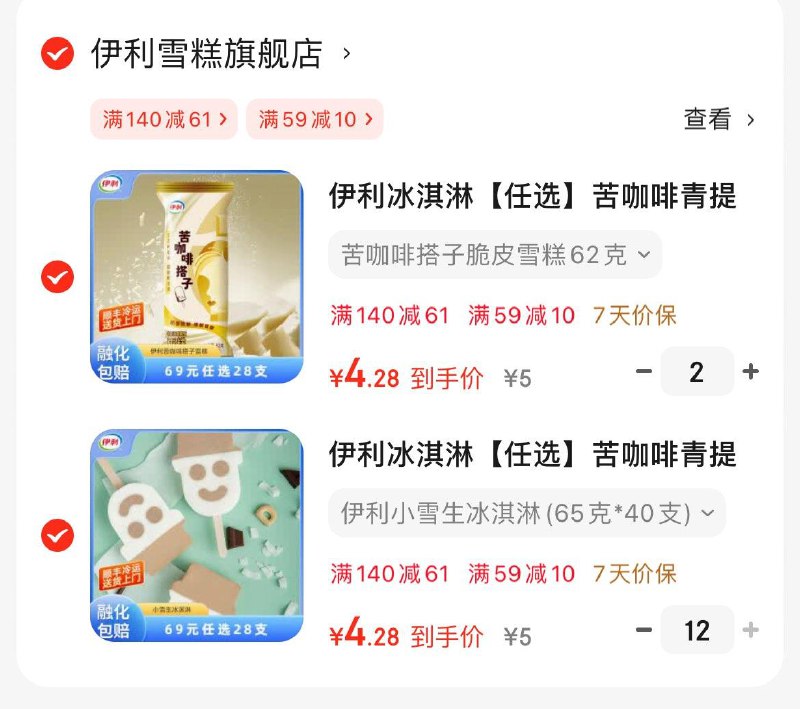The image size is (800, 709).
Task: Edit the quantity field showing 12
Action: click(x=697, y=630)
